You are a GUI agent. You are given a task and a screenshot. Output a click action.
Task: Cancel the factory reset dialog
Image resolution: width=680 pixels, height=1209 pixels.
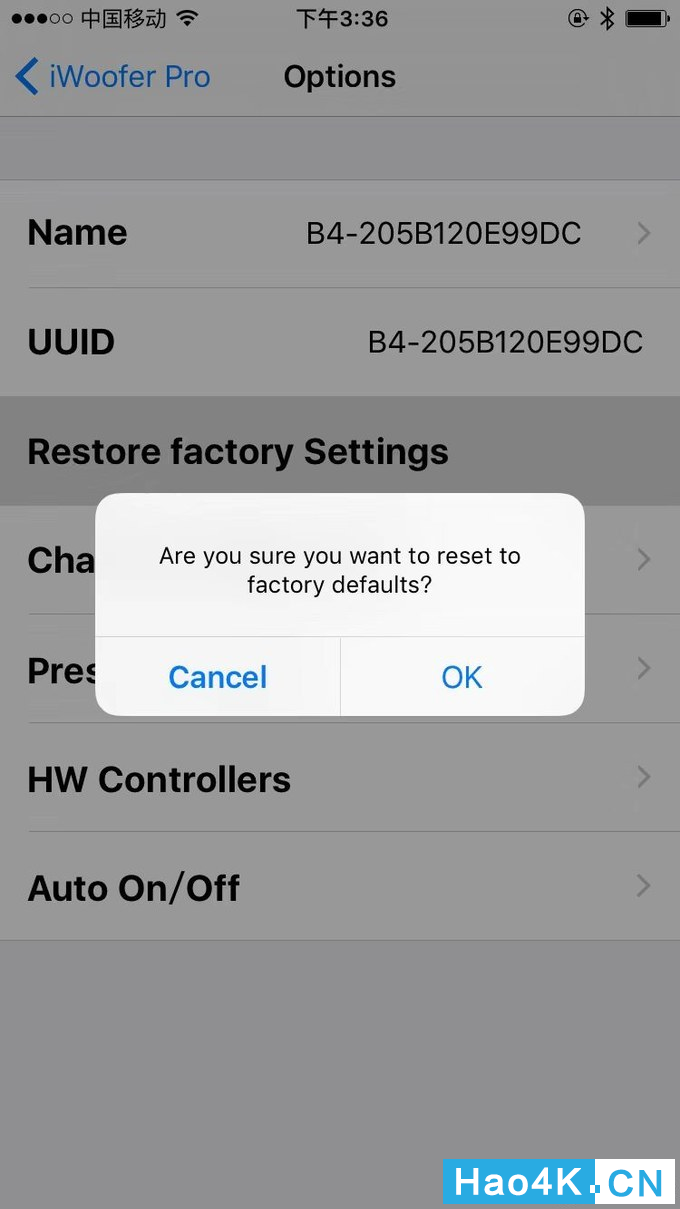coord(218,677)
